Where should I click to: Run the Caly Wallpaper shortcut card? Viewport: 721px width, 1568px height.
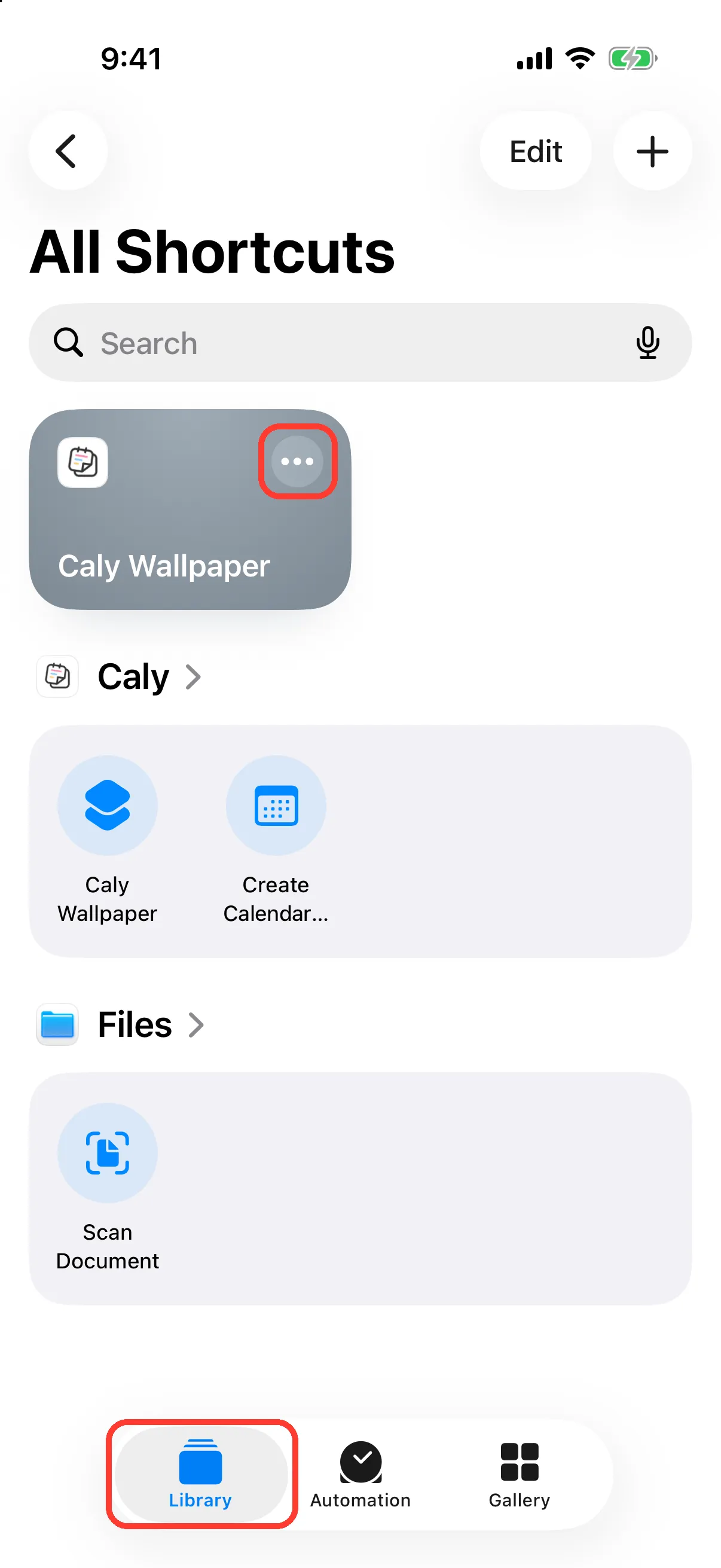(190, 510)
